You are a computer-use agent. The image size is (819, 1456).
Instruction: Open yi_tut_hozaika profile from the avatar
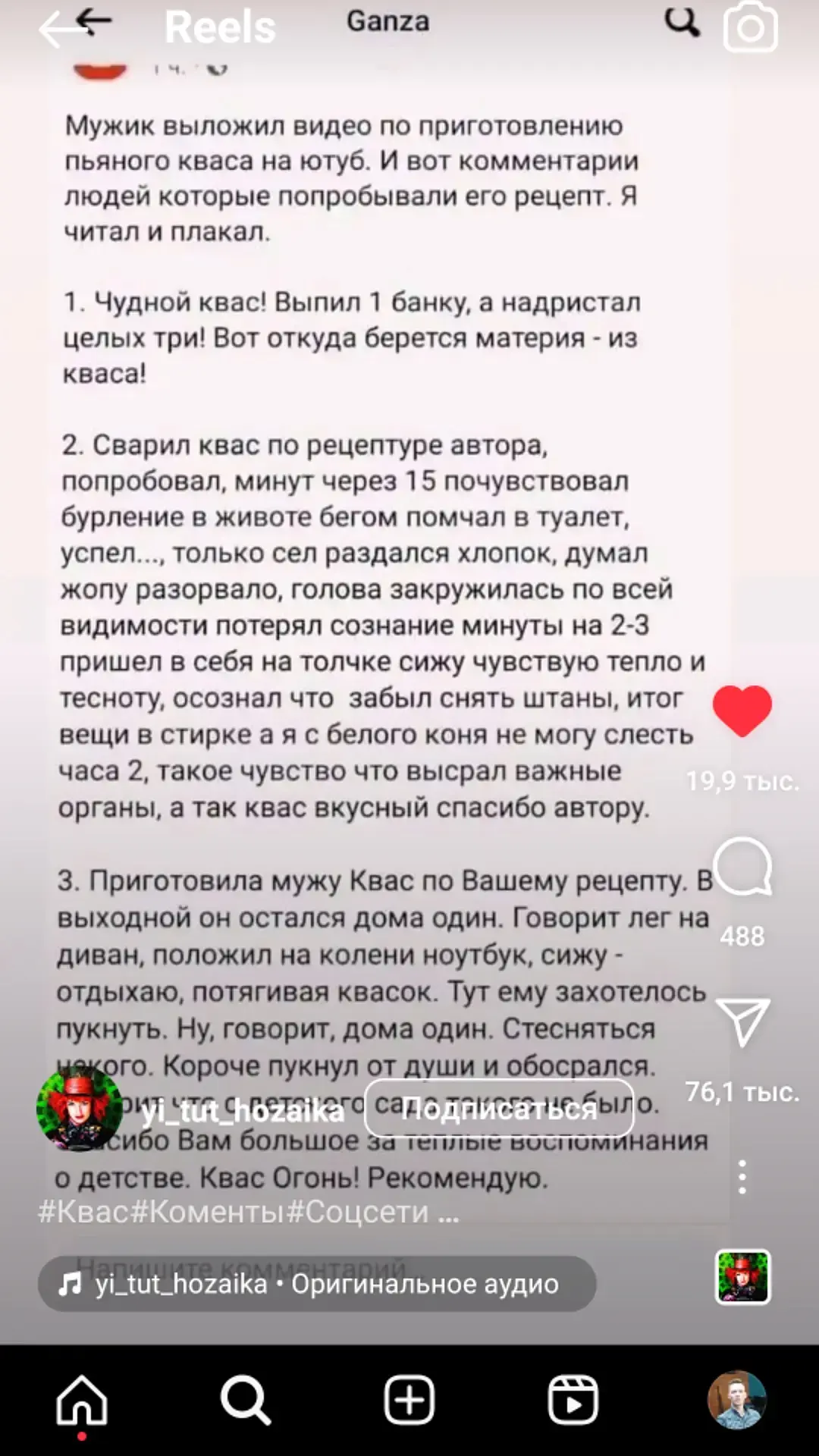[x=80, y=1109]
